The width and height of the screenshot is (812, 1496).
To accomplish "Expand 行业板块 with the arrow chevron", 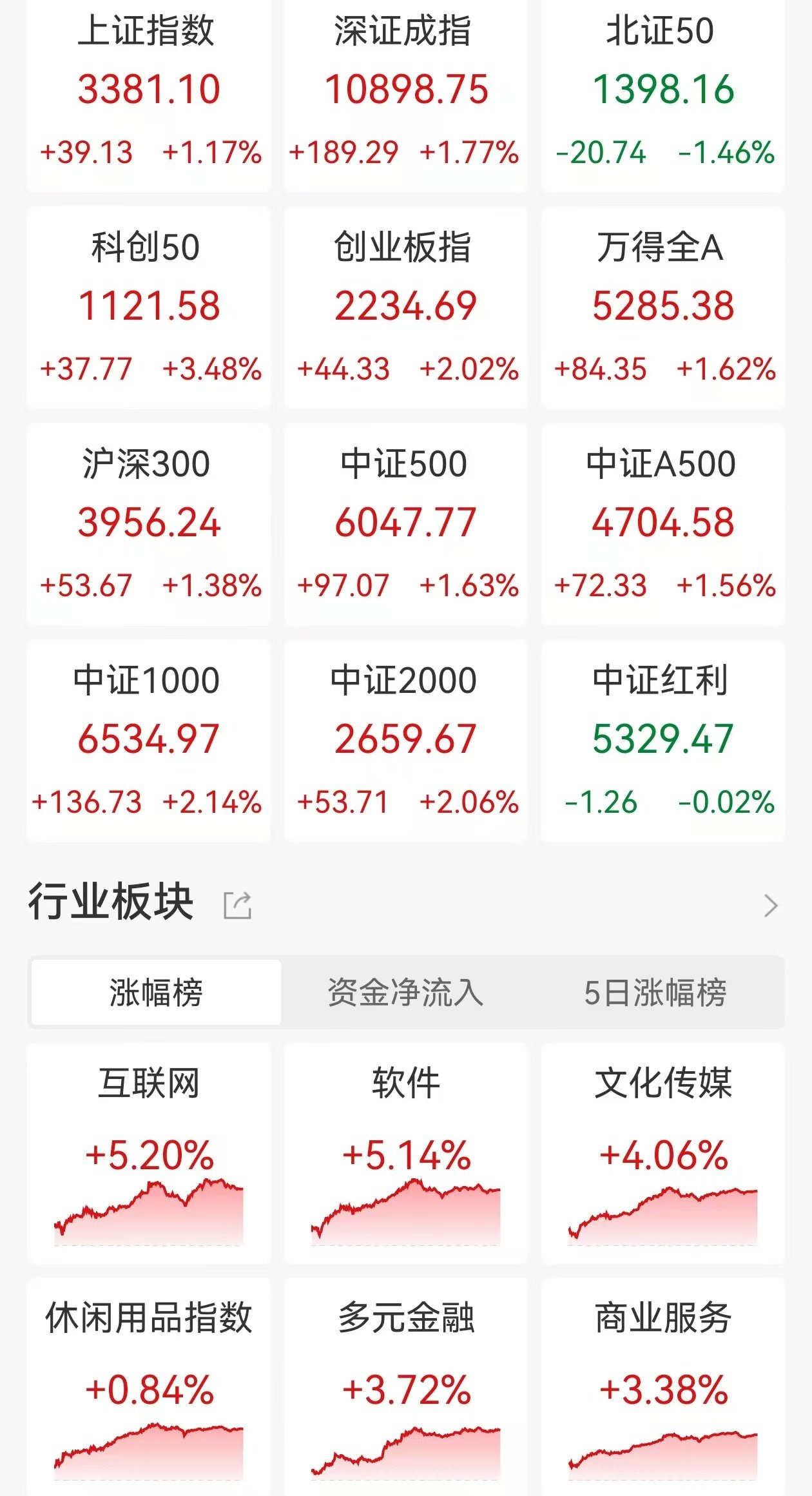I will click(771, 906).
